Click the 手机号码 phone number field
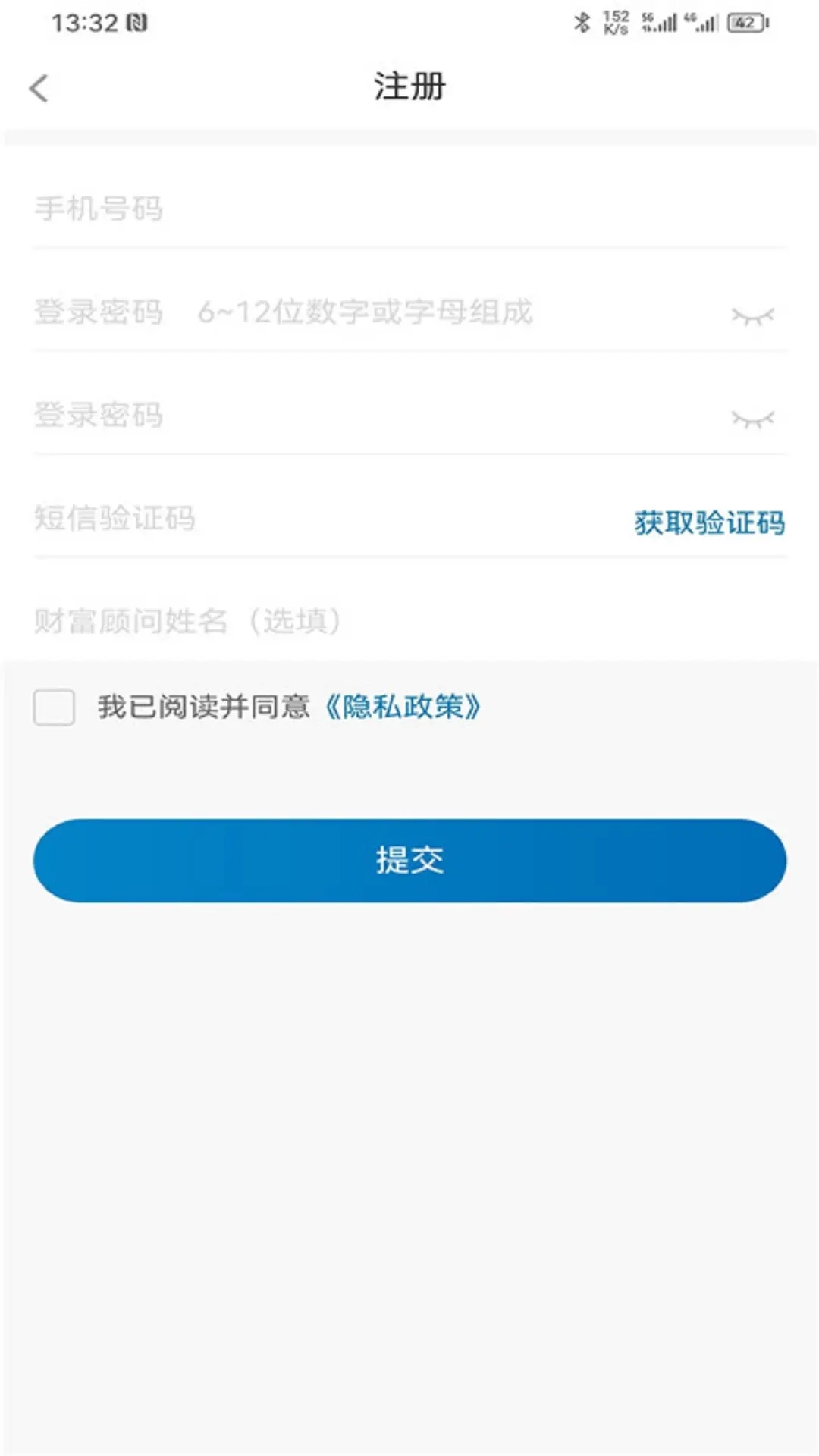Image resolution: width=819 pixels, height=1456 pixels. (303, 209)
